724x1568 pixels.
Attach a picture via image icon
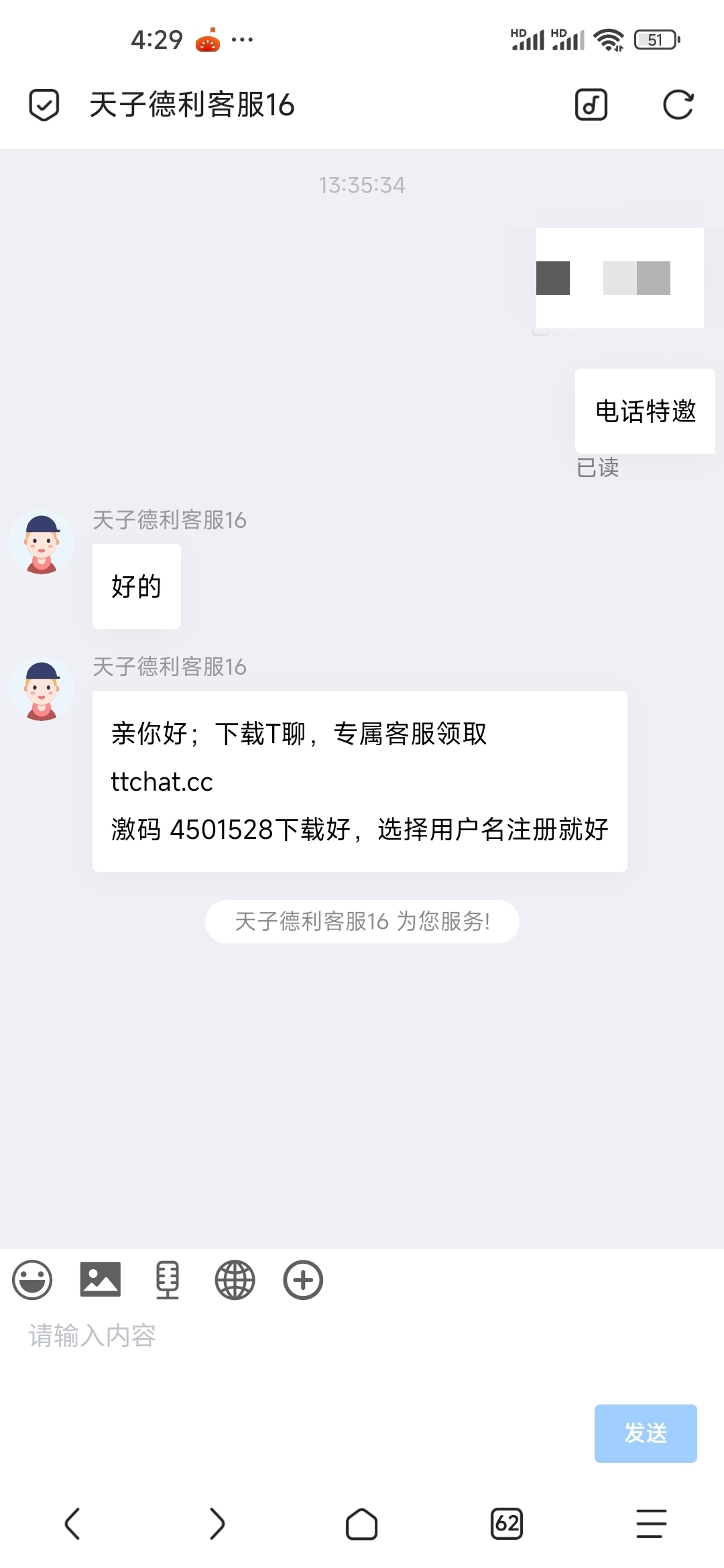pyautogui.click(x=101, y=1280)
